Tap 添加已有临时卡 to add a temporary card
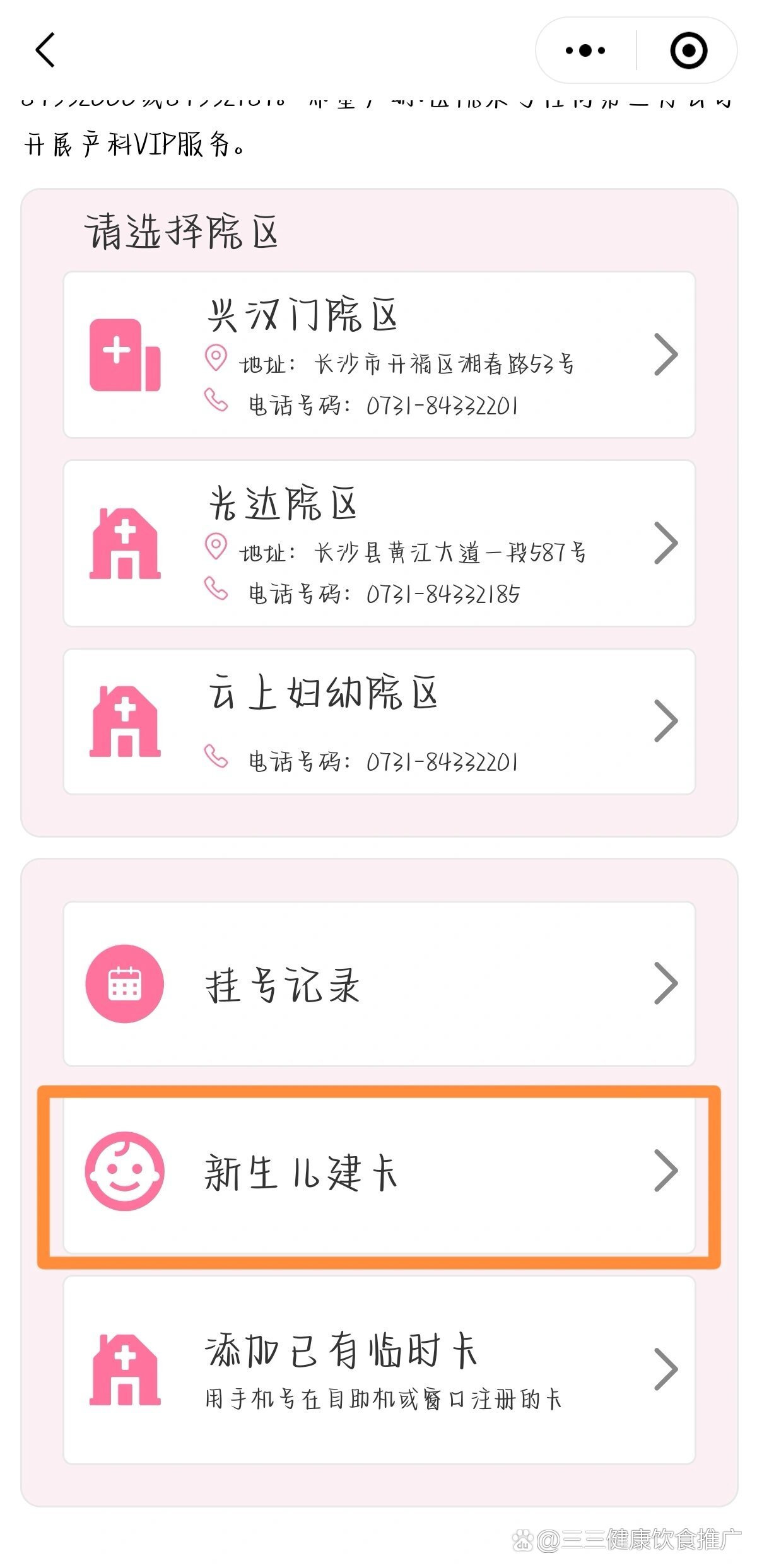 tap(379, 1369)
